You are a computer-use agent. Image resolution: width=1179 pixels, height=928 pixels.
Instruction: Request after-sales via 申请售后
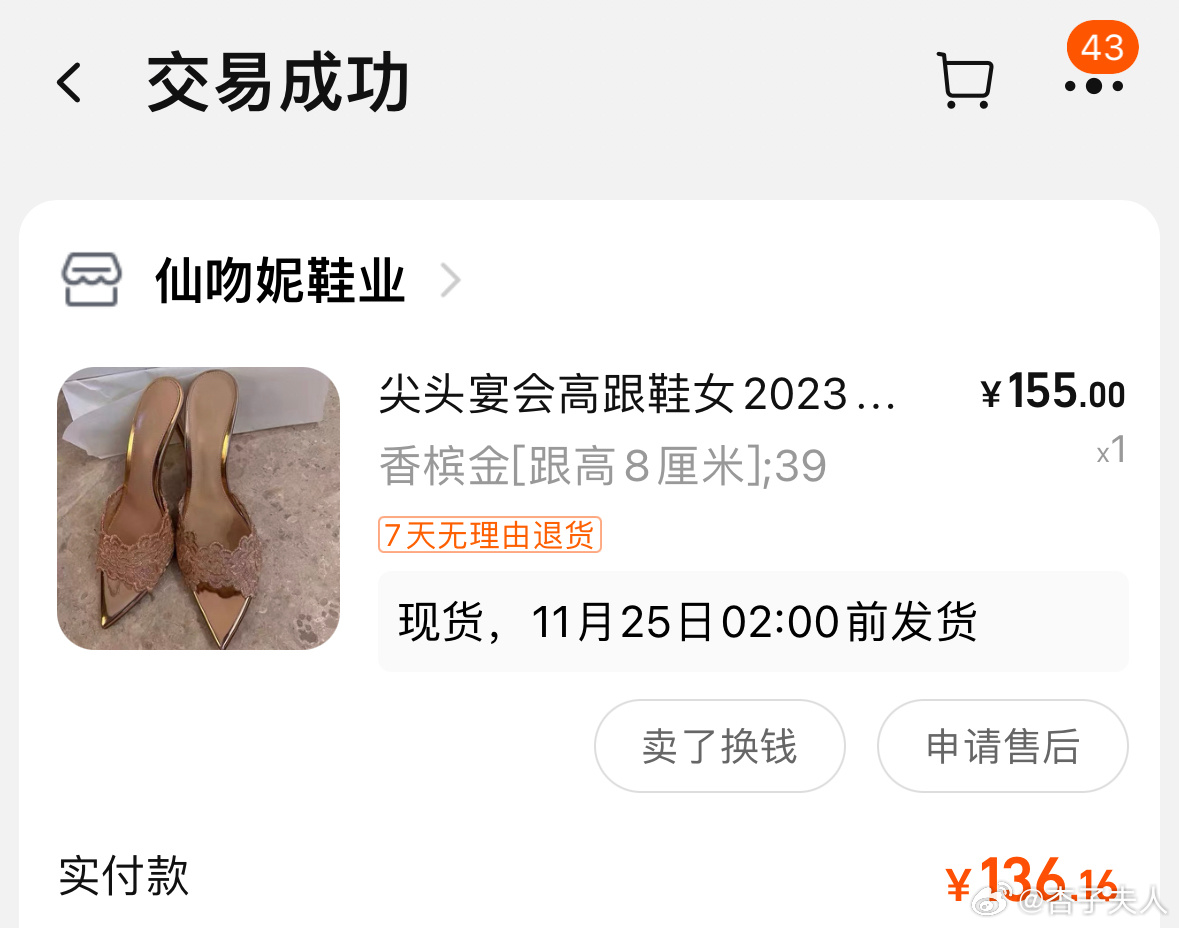(x=1002, y=746)
